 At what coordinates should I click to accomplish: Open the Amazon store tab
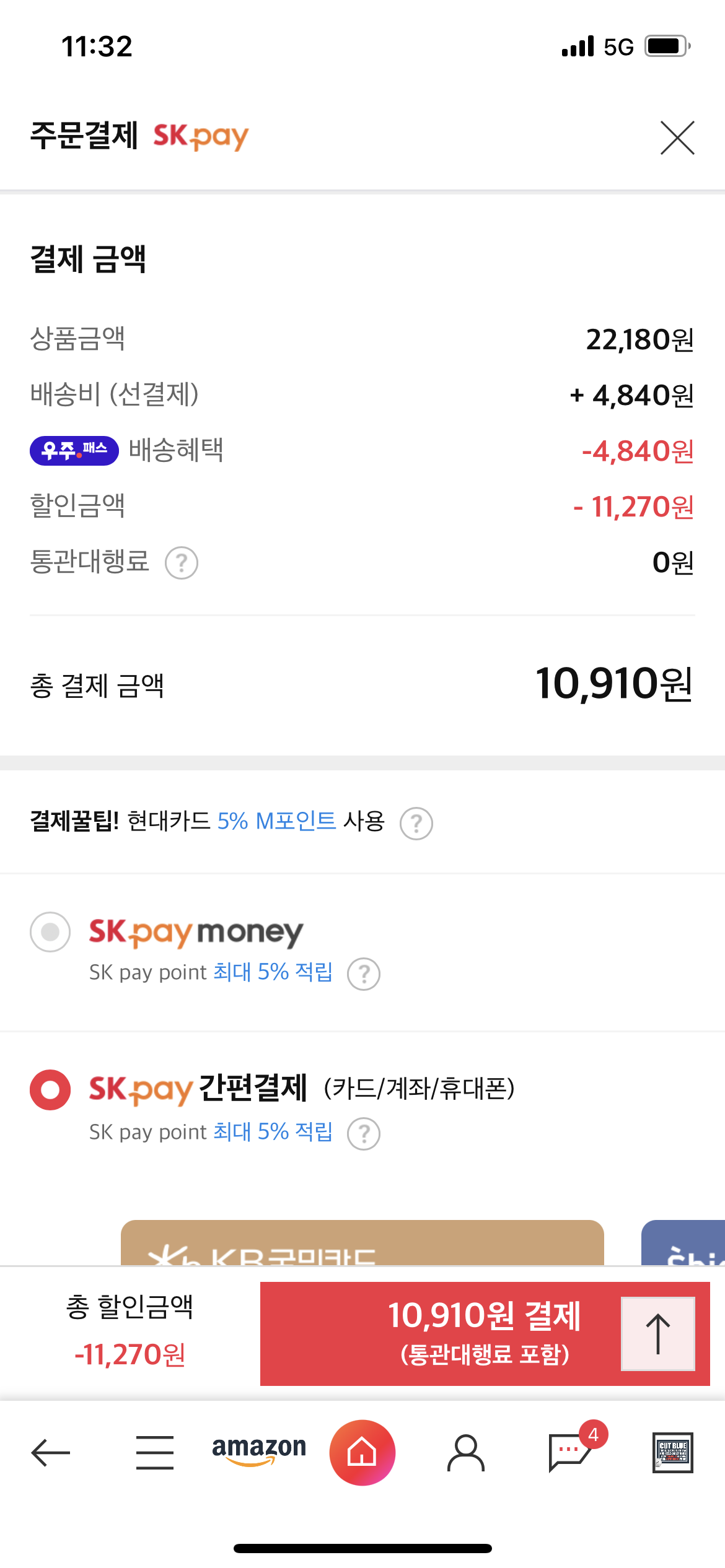(x=259, y=1451)
